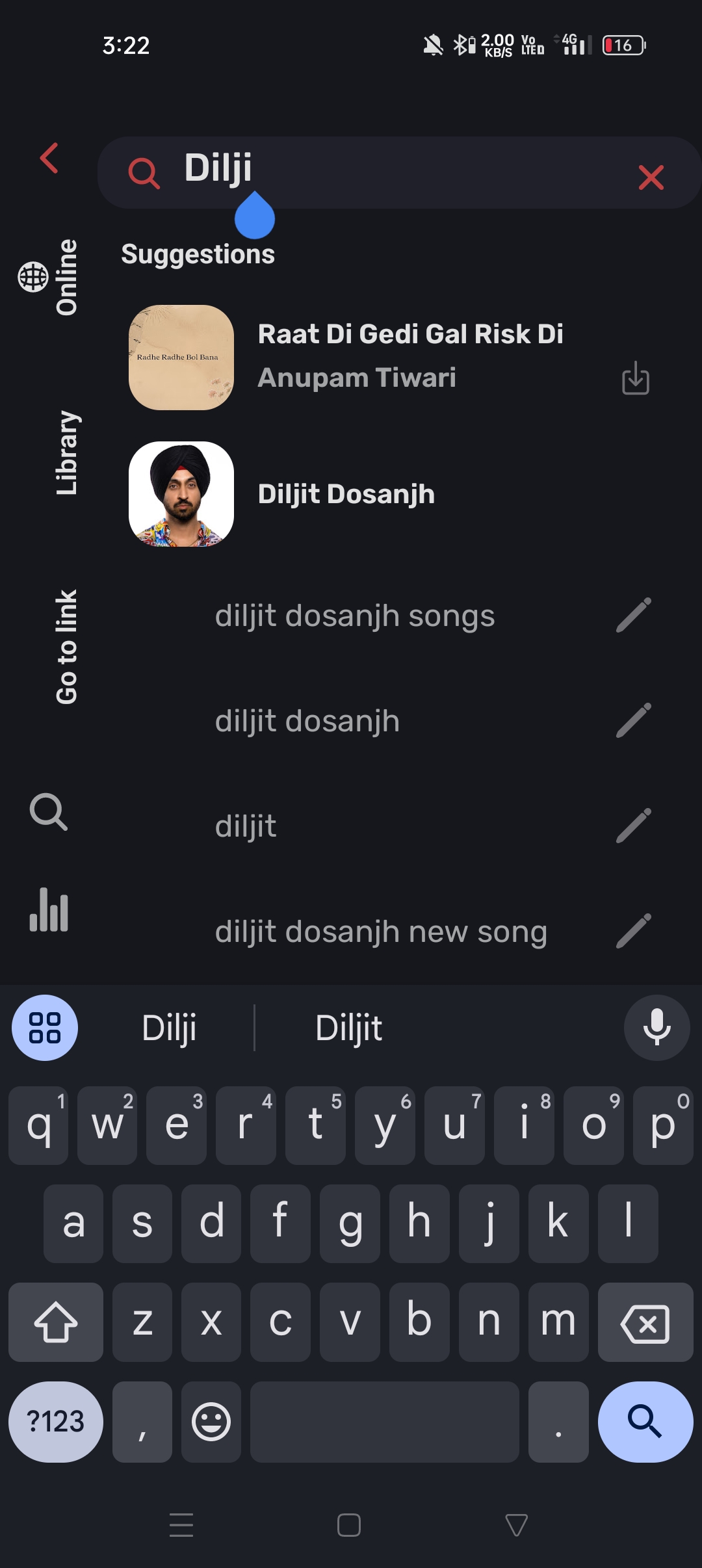
Task: Fill search with diljit dosanjh via pencil
Action: click(x=634, y=720)
